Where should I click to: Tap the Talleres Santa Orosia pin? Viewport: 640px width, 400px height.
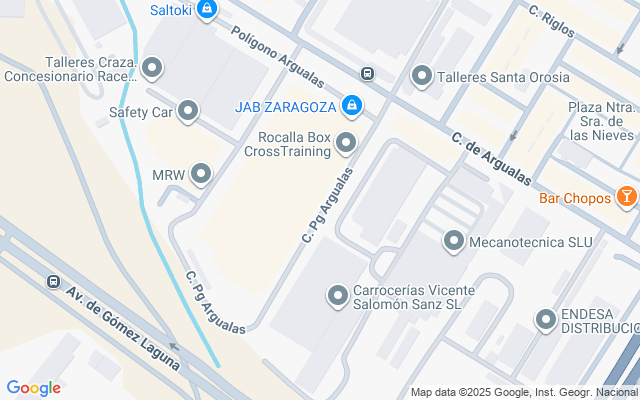point(422,76)
